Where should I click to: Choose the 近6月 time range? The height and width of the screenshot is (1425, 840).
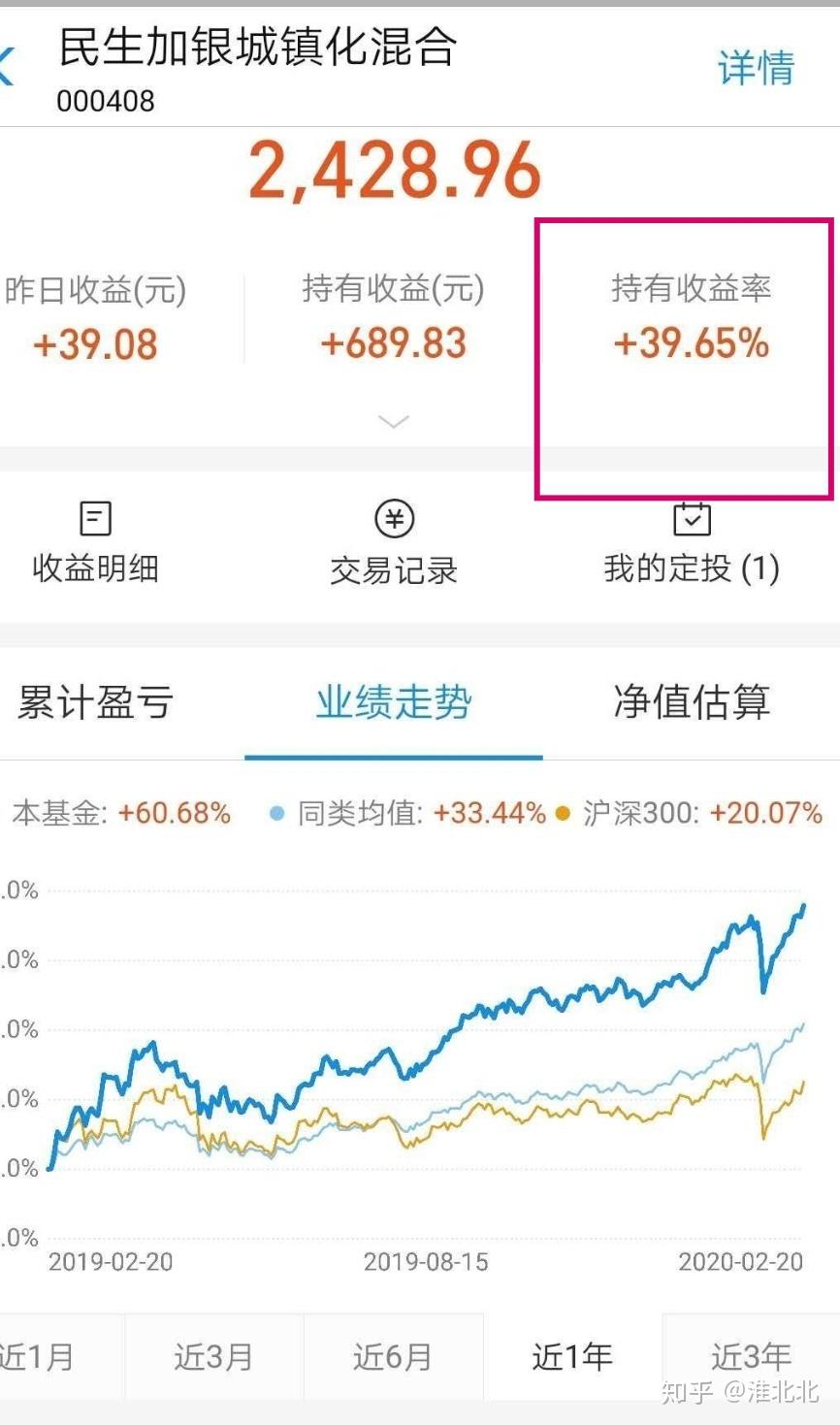click(x=393, y=1356)
